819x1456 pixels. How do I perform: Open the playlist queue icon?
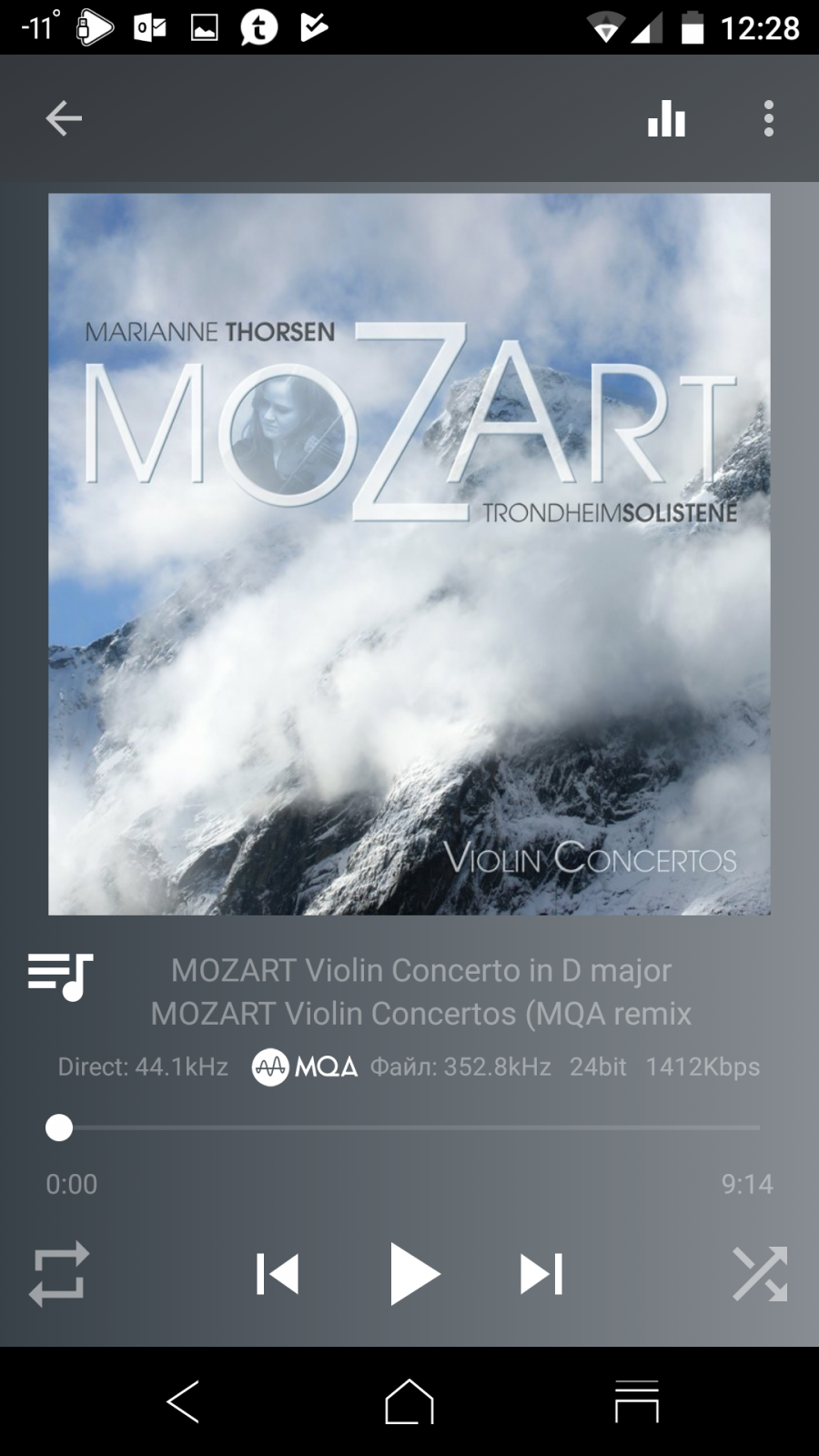[60, 976]
